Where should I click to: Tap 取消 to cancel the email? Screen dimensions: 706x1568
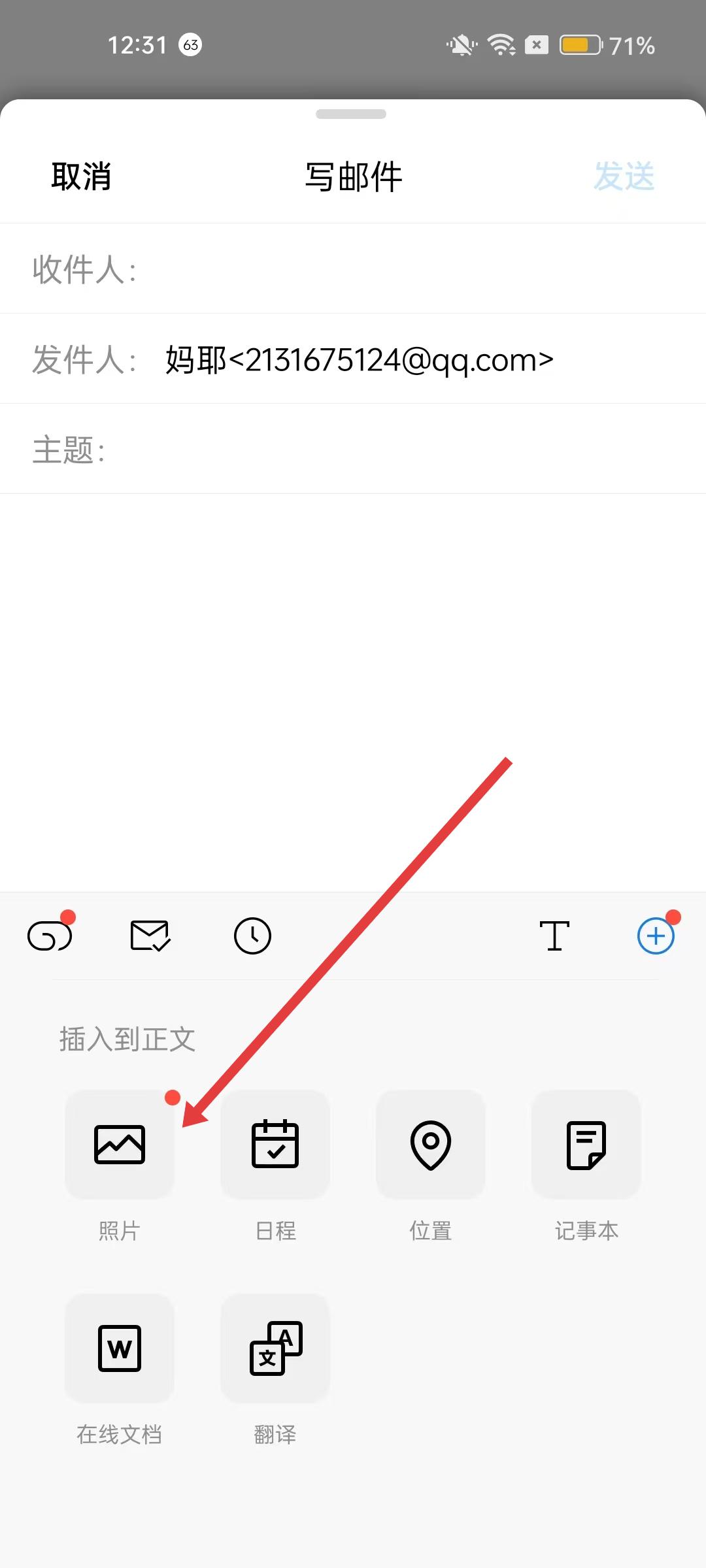coord(81,176)
